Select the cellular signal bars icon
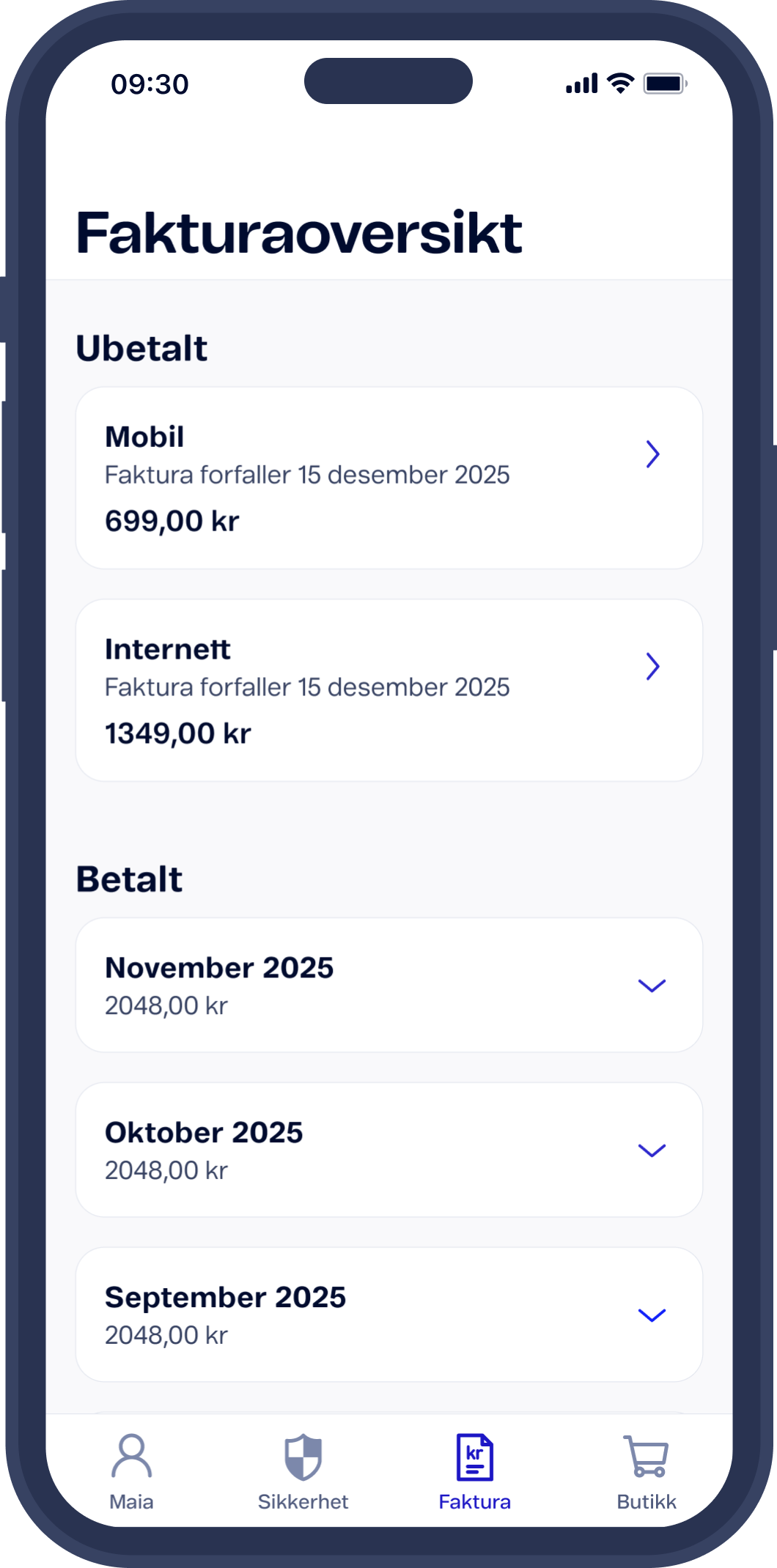 pyautogui.click(x=580, y=83)
